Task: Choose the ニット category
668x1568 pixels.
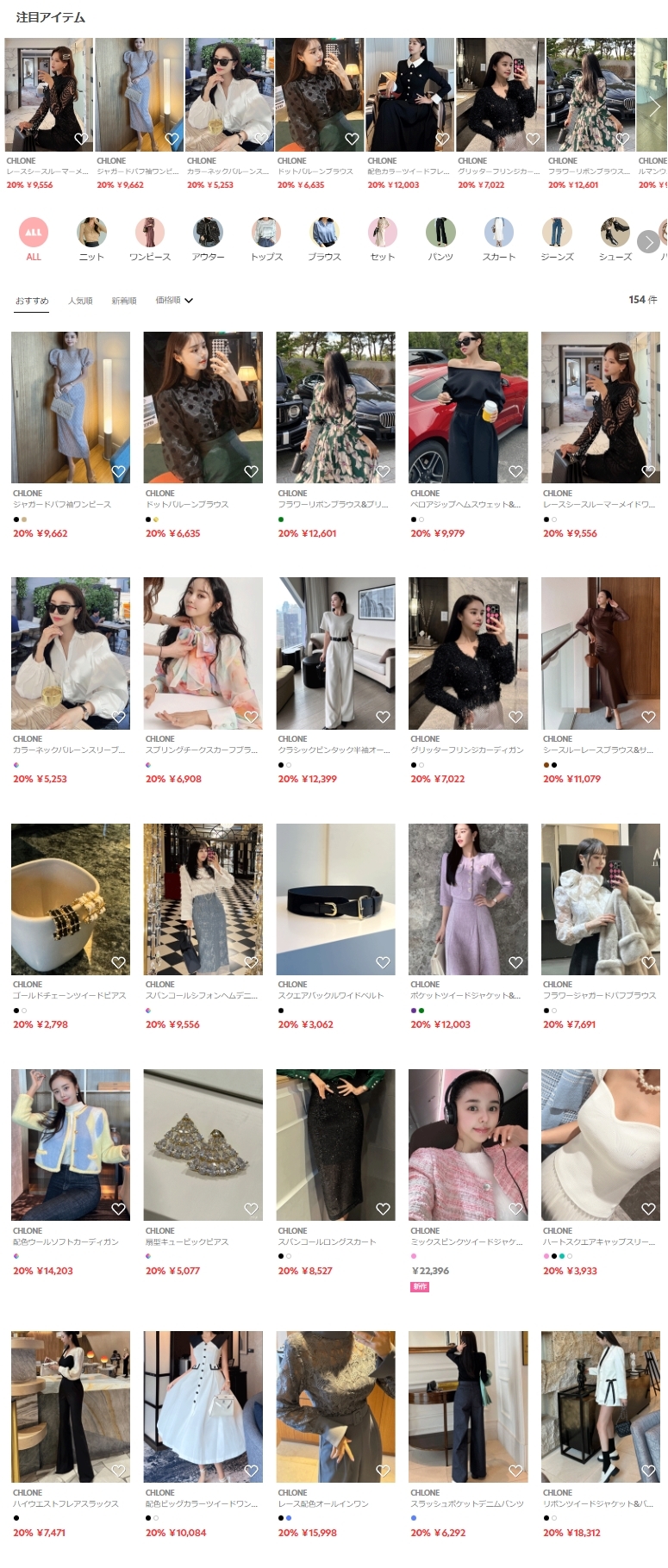Action: [x=91, y=233]
